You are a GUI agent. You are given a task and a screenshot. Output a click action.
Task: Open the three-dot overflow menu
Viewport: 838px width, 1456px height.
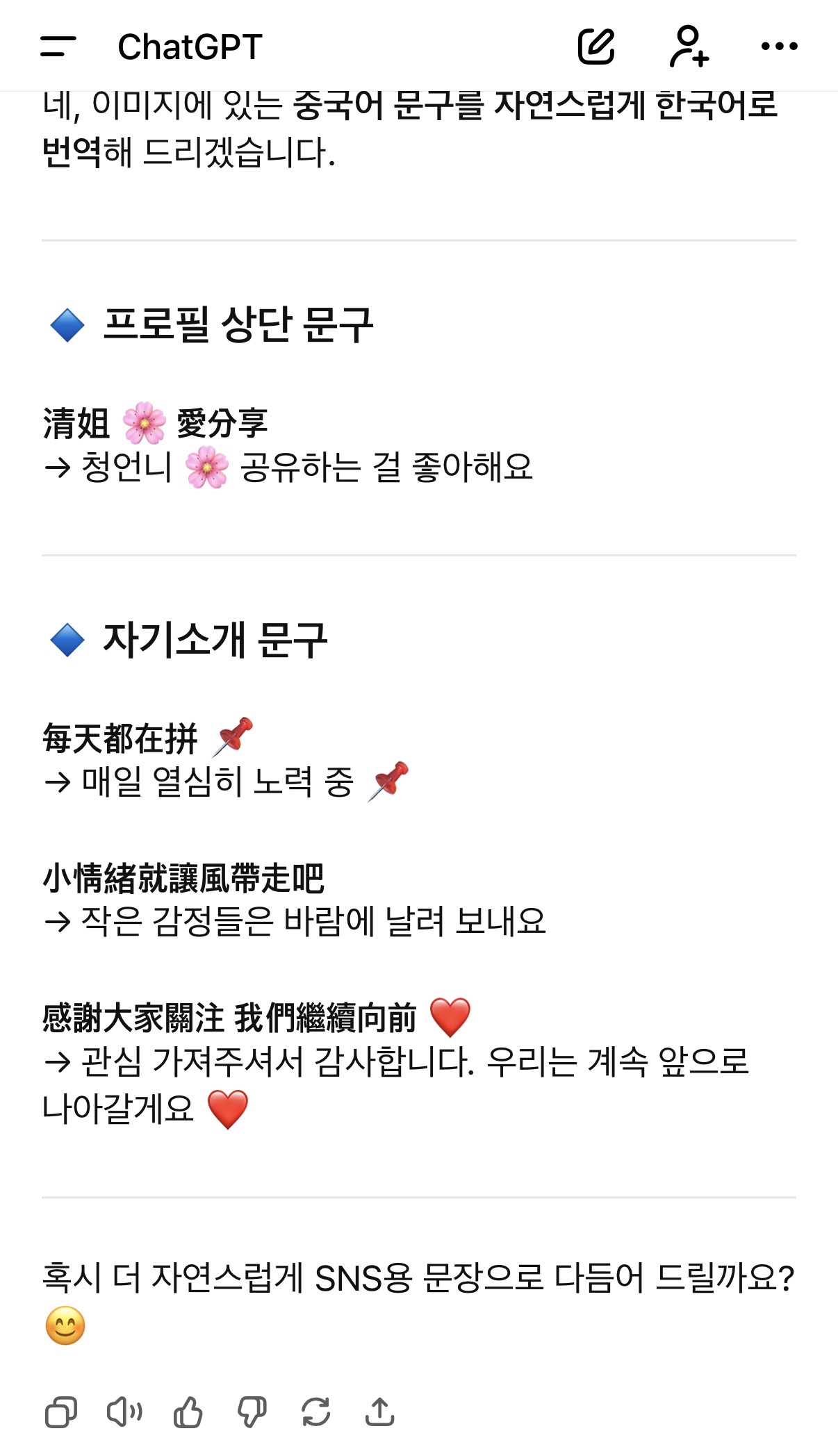tap(779, 47)
